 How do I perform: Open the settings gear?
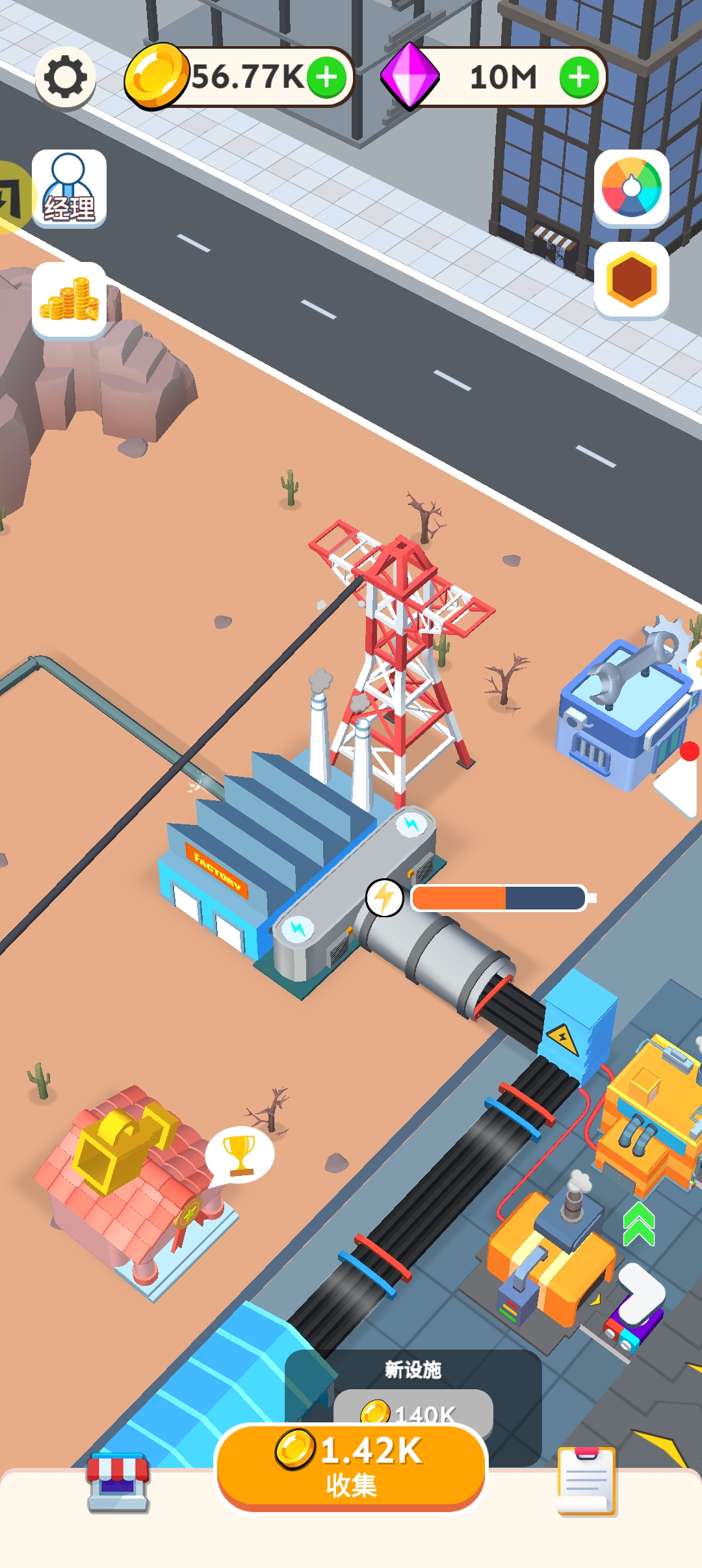point(66,78)
